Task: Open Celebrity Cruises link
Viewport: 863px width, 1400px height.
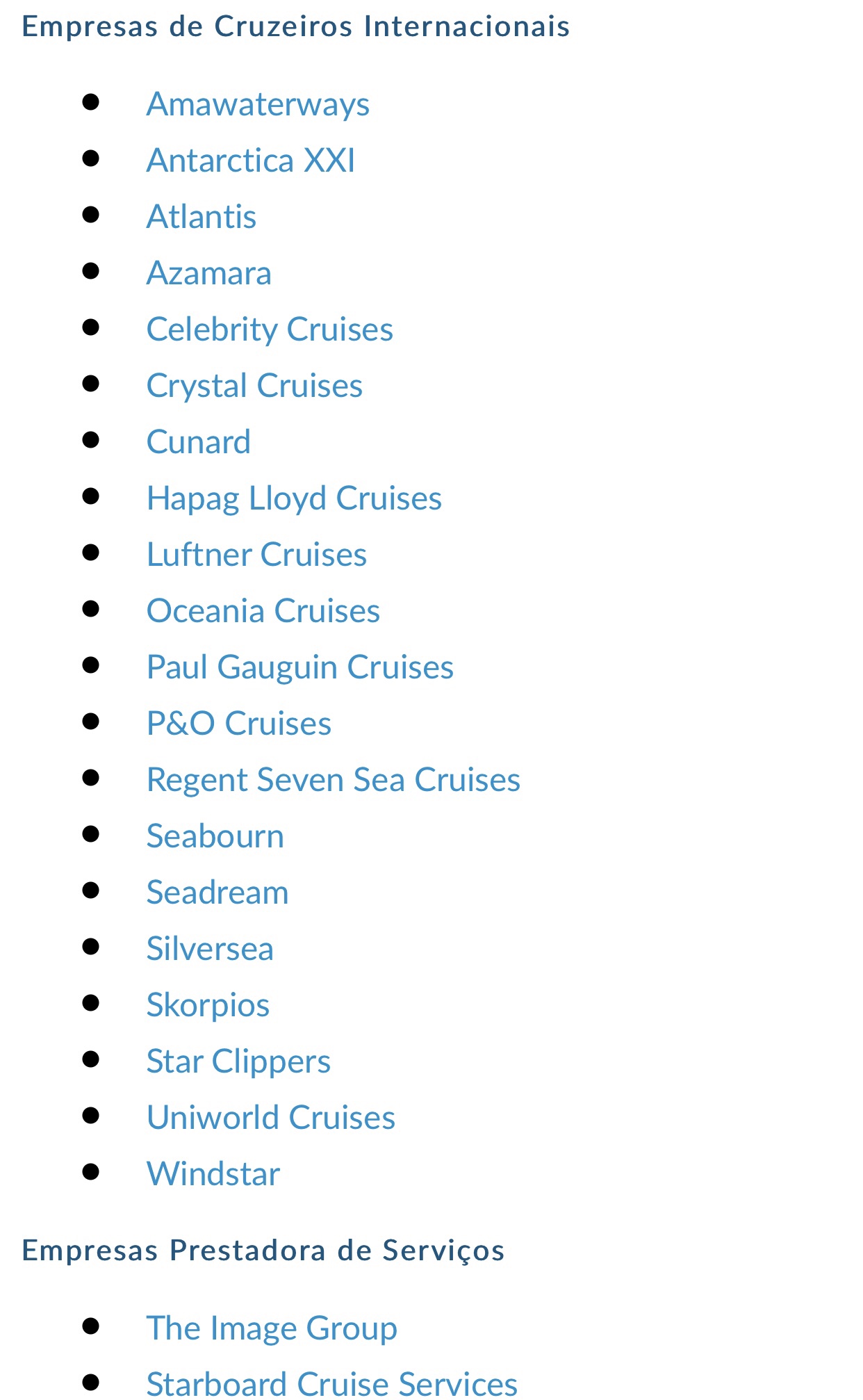Action: [270, 329]
